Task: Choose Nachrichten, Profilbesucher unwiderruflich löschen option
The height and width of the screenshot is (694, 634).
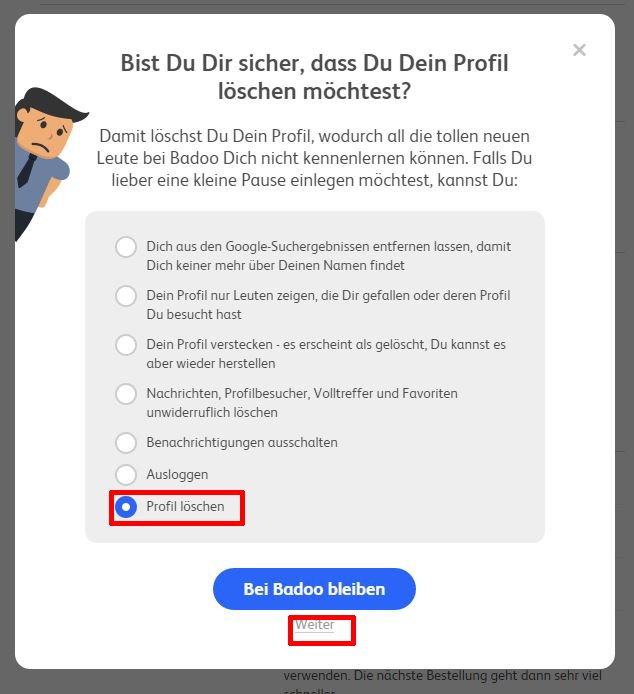Action: (126, 394)
